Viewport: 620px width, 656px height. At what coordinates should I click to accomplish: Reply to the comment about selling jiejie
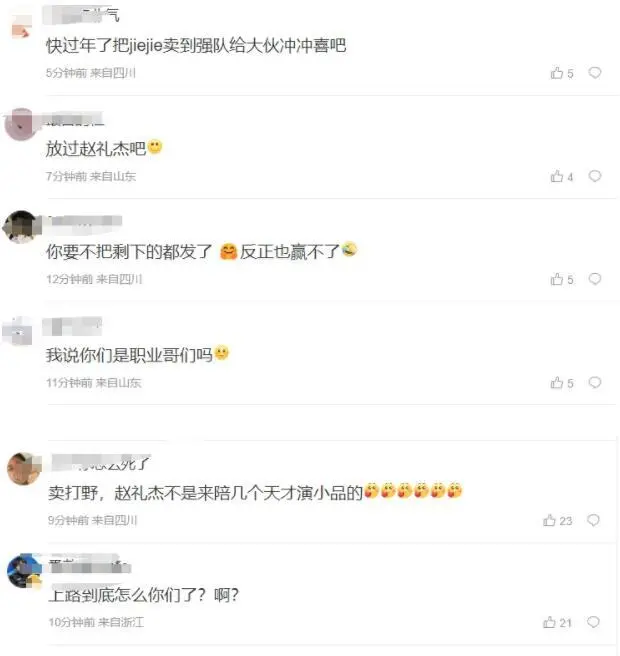pos(594,73)
